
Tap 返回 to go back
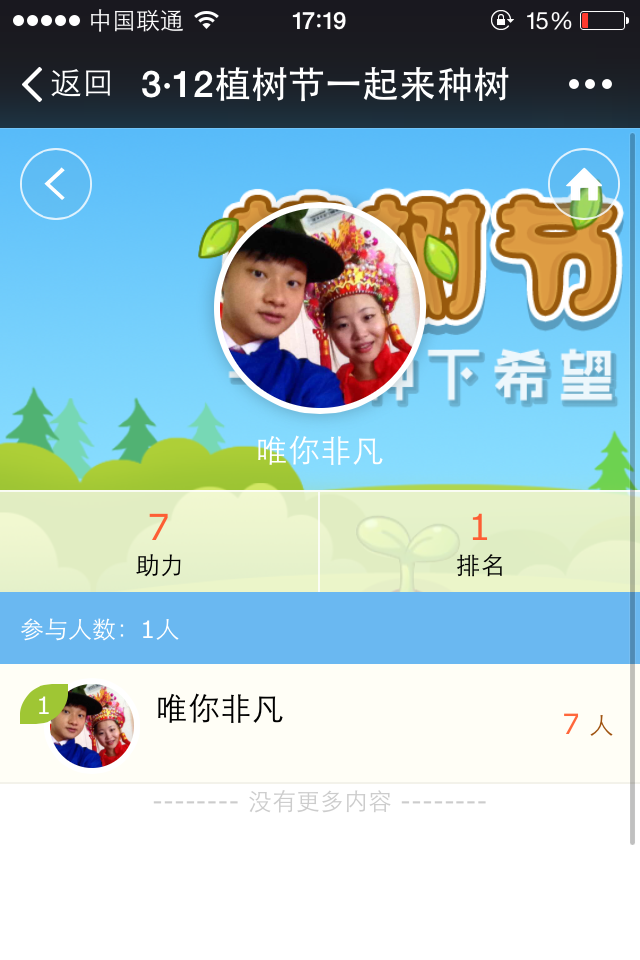(66, 85)
